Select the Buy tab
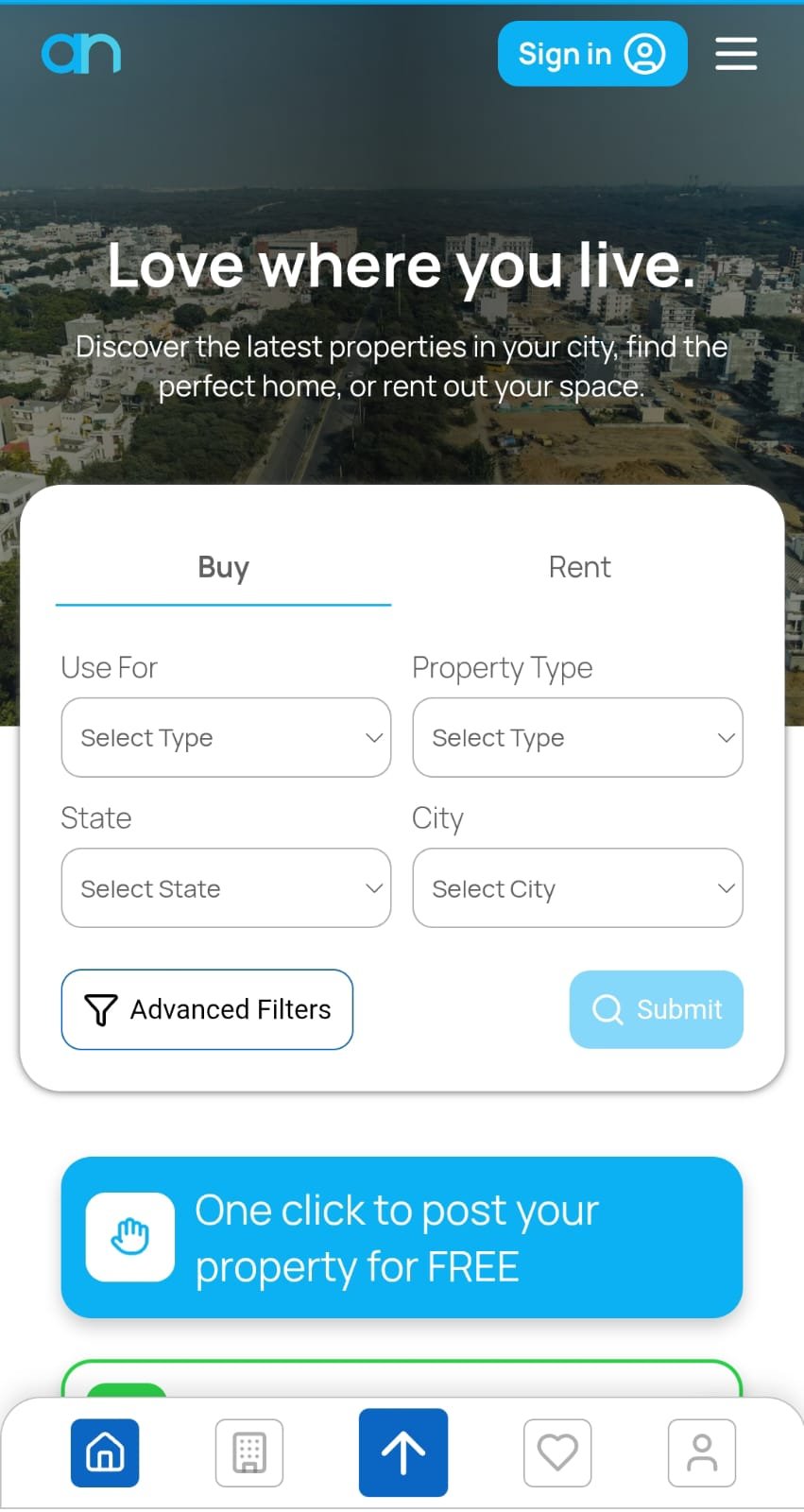The width and height of the screenshot is (804, 1512). 223,567
